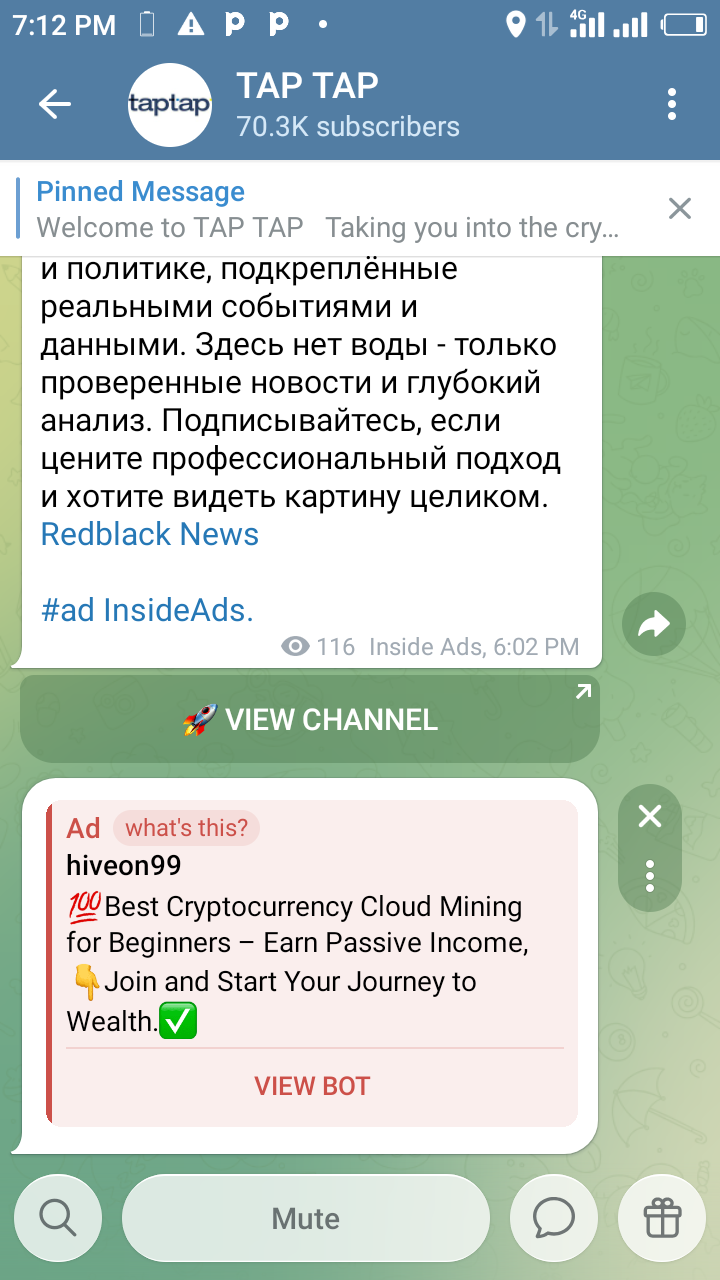
Task: Forward the Inside Ads message
Action: (653, 626)
